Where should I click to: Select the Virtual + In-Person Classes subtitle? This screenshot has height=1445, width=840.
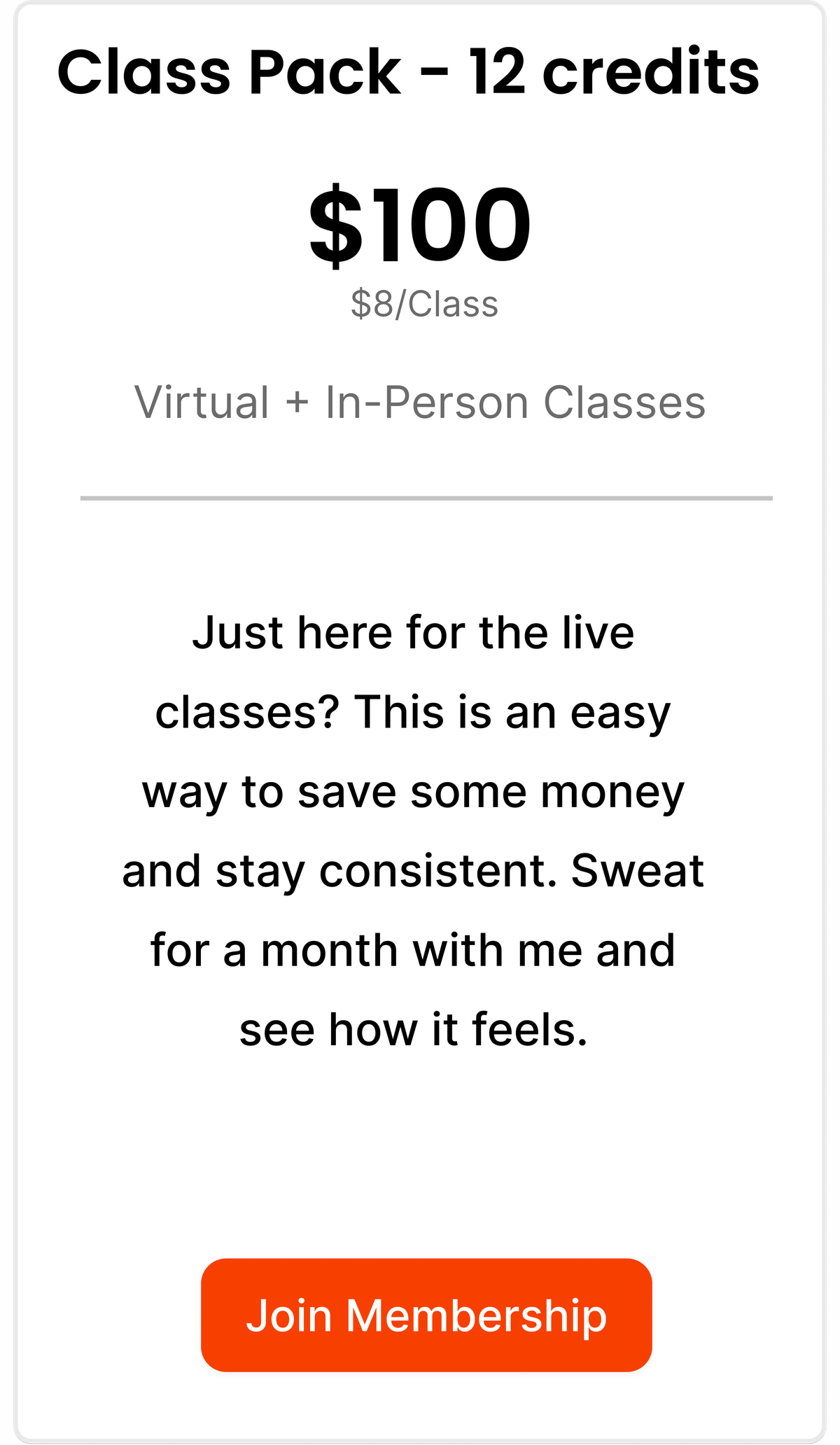pos(421,400)
